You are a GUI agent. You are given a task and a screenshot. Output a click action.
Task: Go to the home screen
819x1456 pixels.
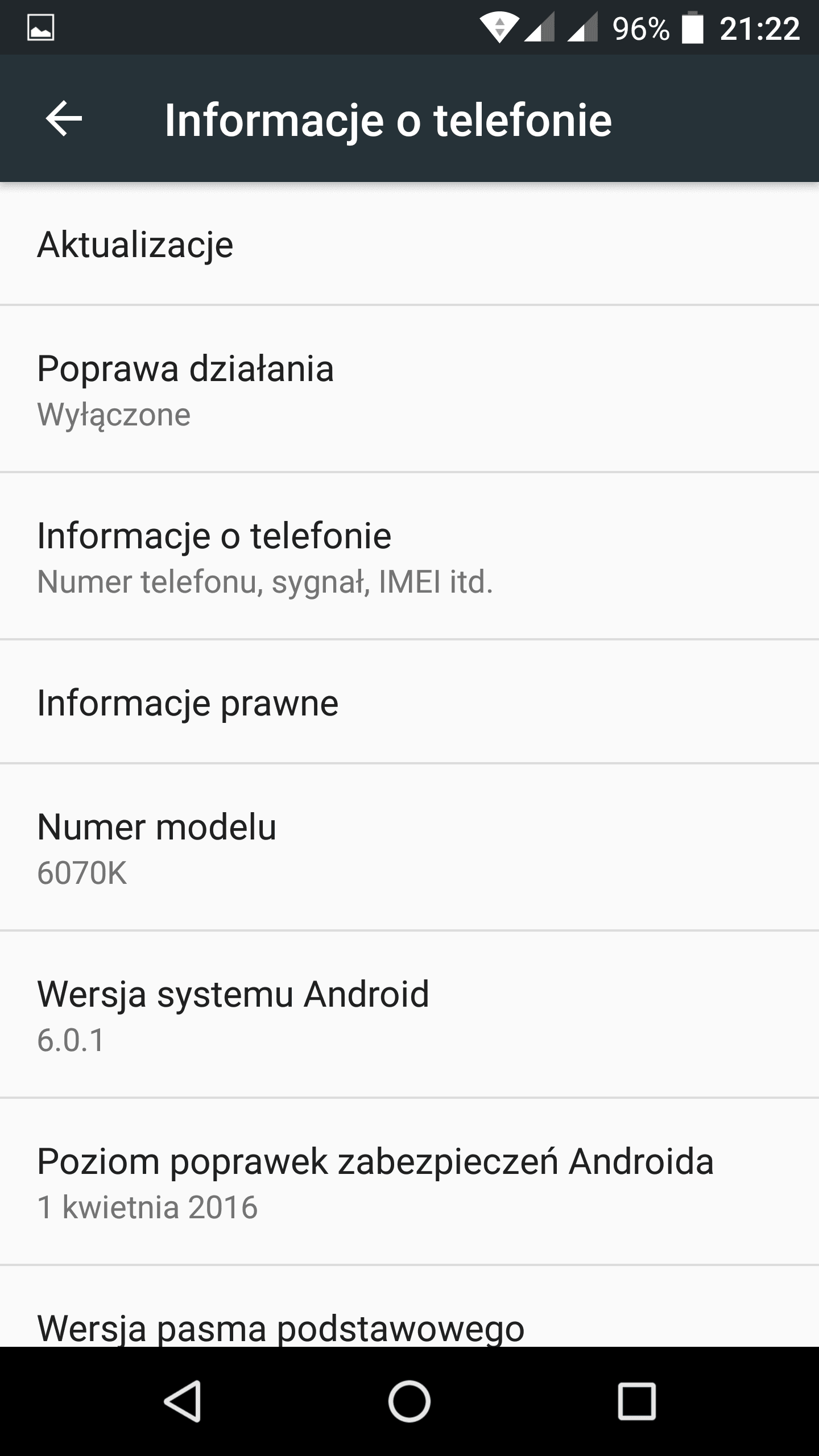pos(409,1401)
